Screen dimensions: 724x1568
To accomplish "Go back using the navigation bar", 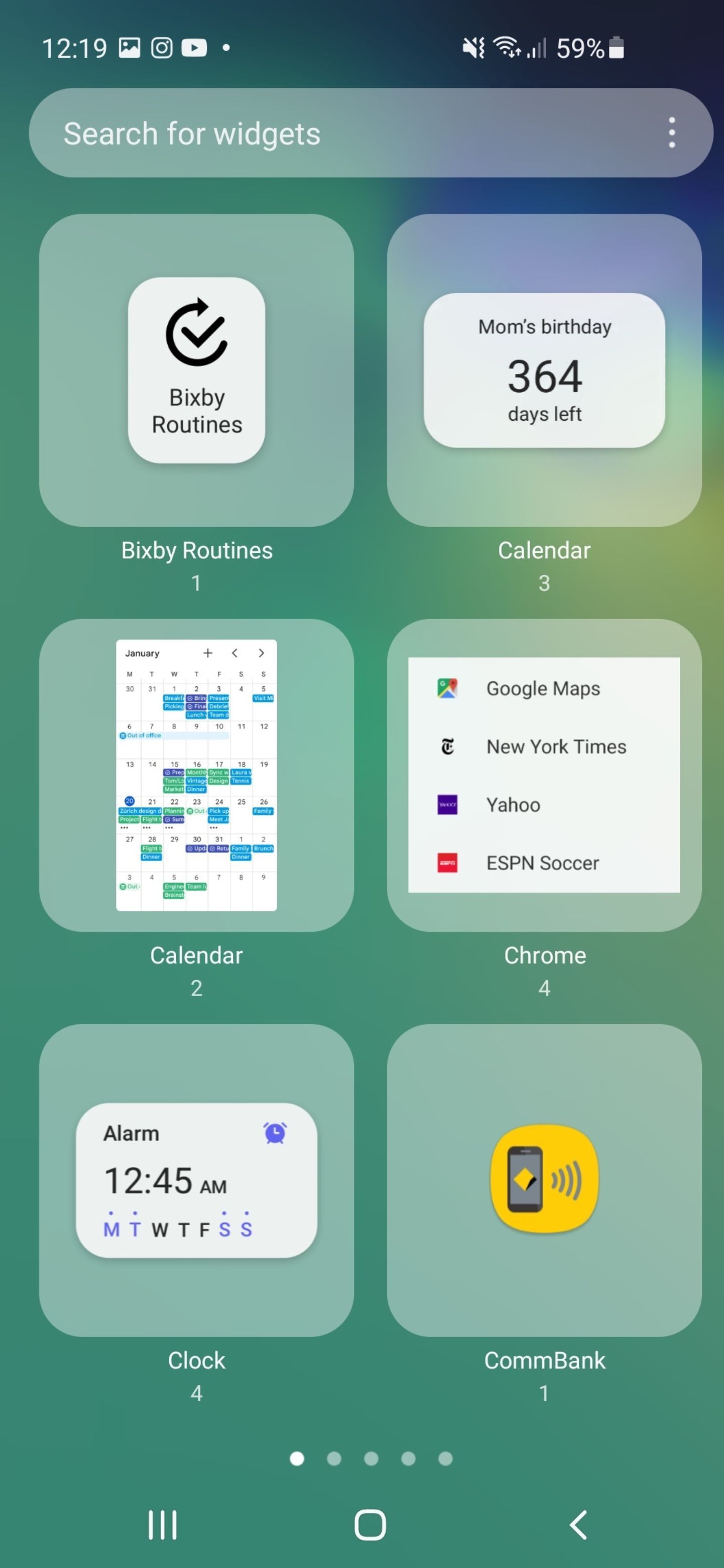I will coord(578,1525).
